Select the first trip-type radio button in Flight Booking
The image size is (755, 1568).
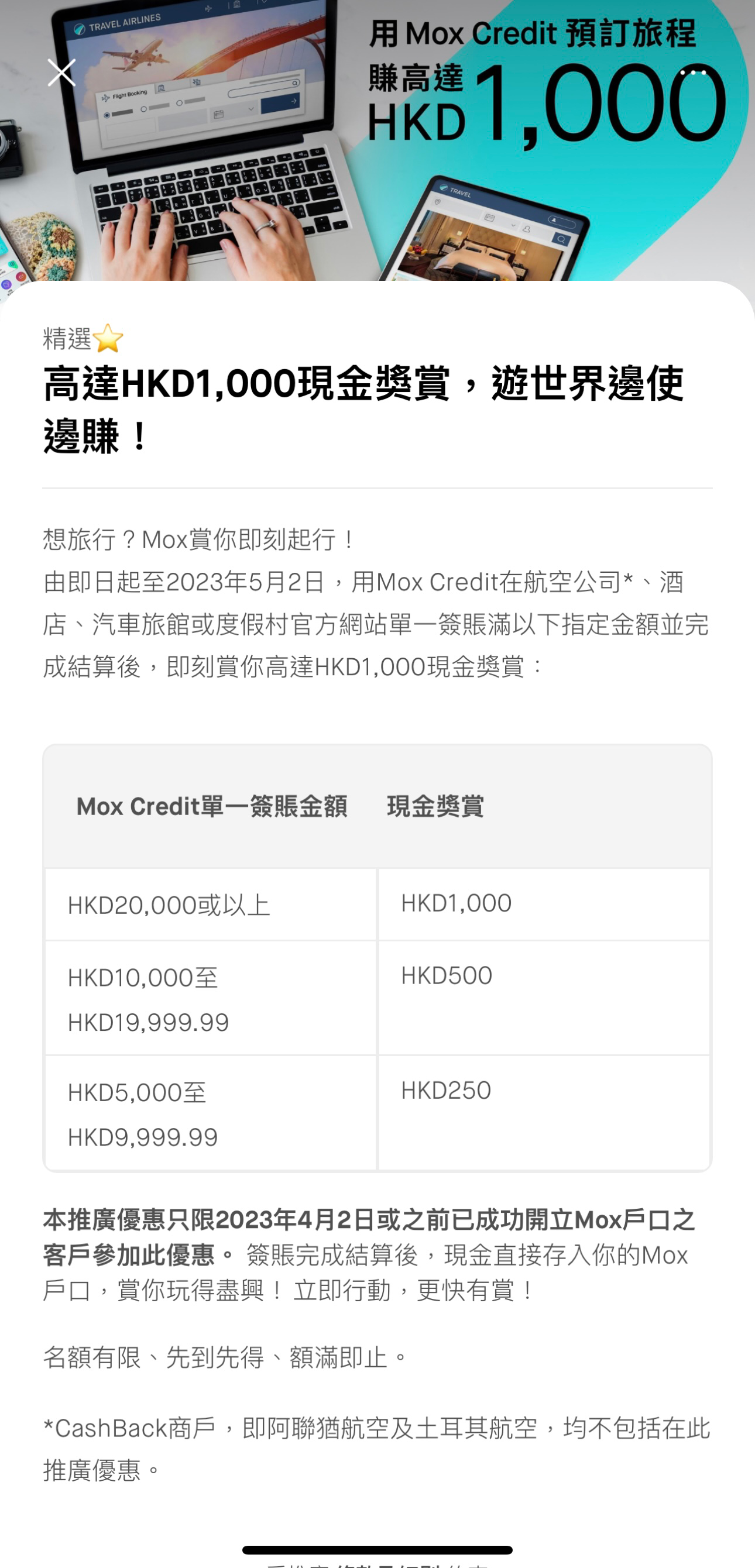[x=107, y=116]
